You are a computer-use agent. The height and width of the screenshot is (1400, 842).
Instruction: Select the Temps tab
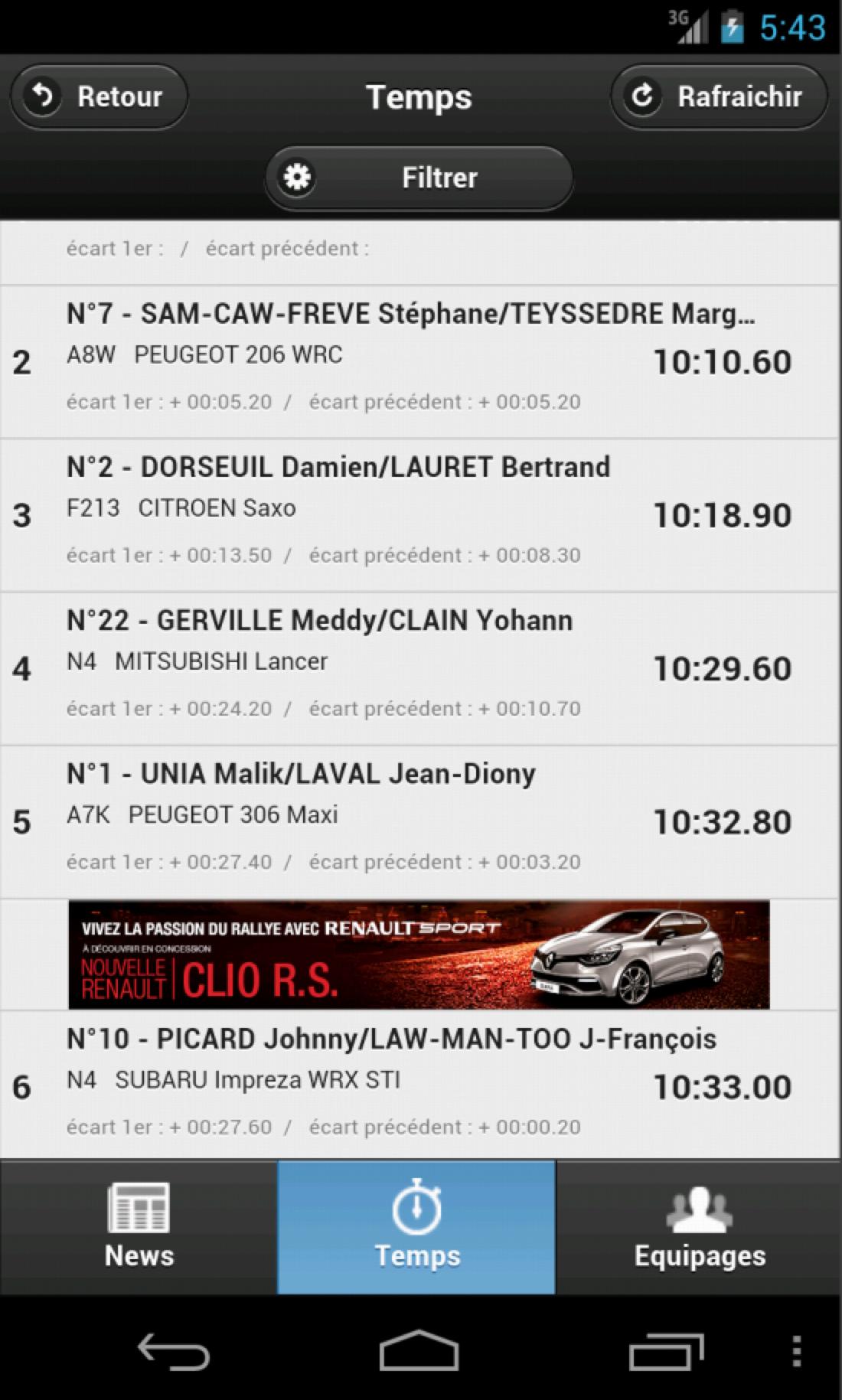click(x=416, y=1227)
